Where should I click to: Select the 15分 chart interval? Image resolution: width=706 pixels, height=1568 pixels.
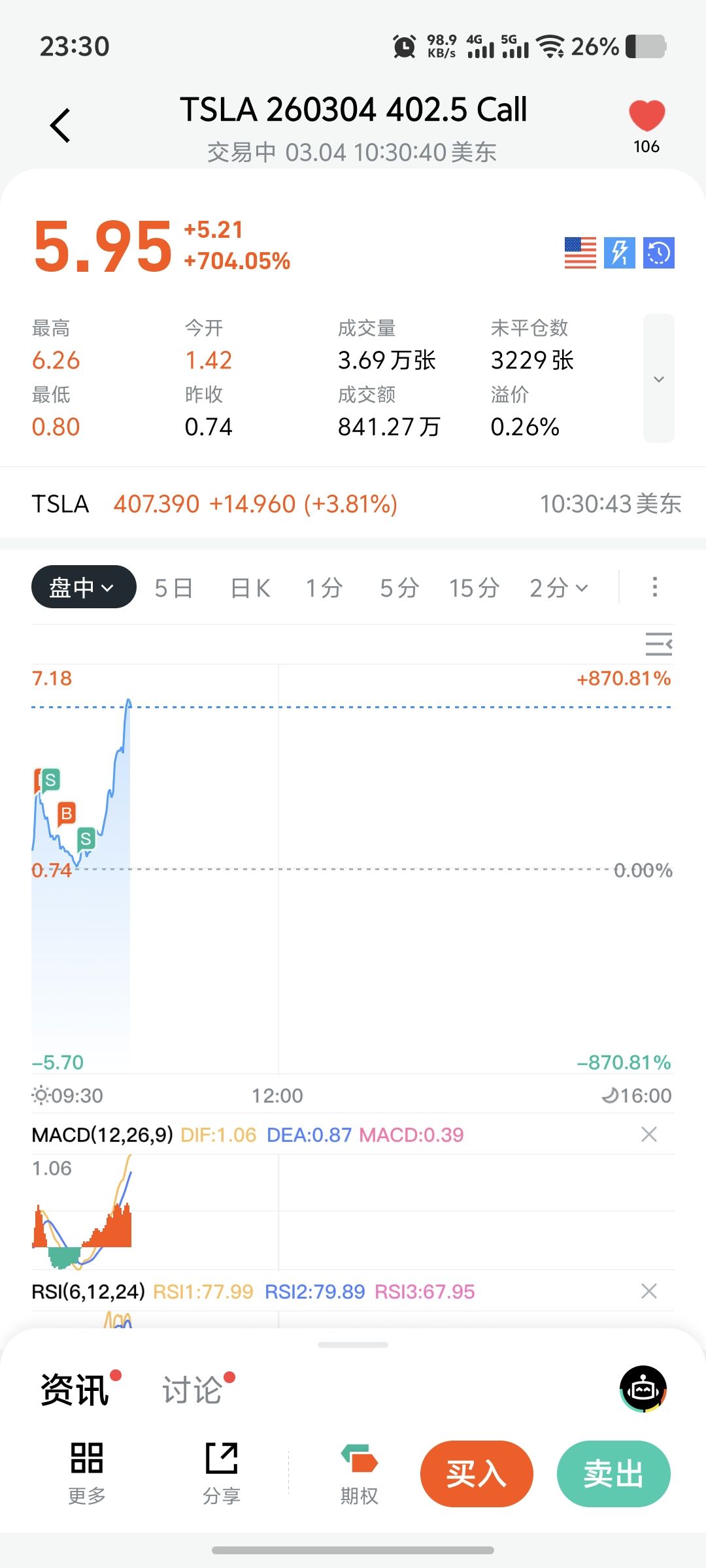pyautogui.click(x=474, y=588)
